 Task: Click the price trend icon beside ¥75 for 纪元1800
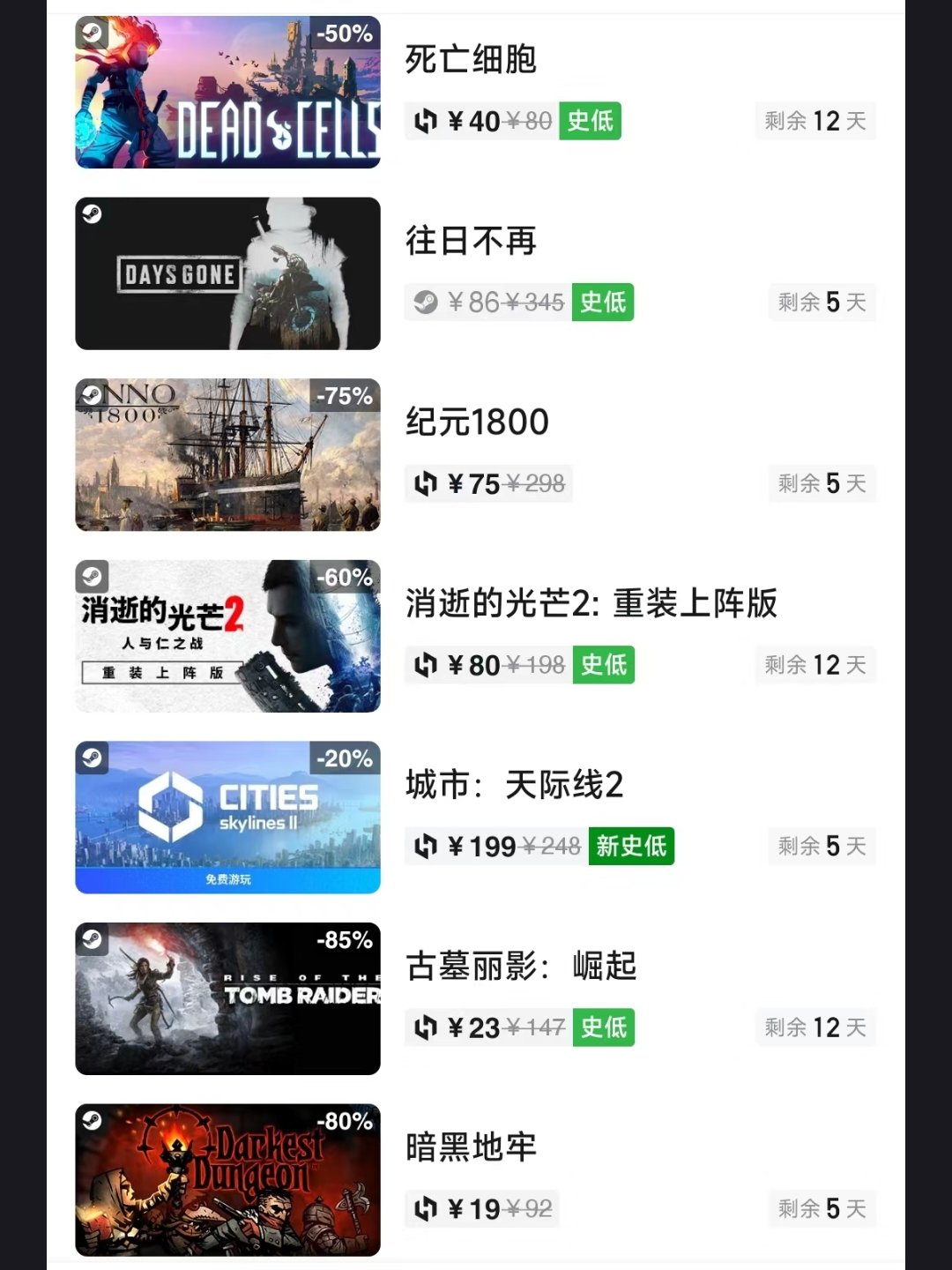[x=426, y=483]
